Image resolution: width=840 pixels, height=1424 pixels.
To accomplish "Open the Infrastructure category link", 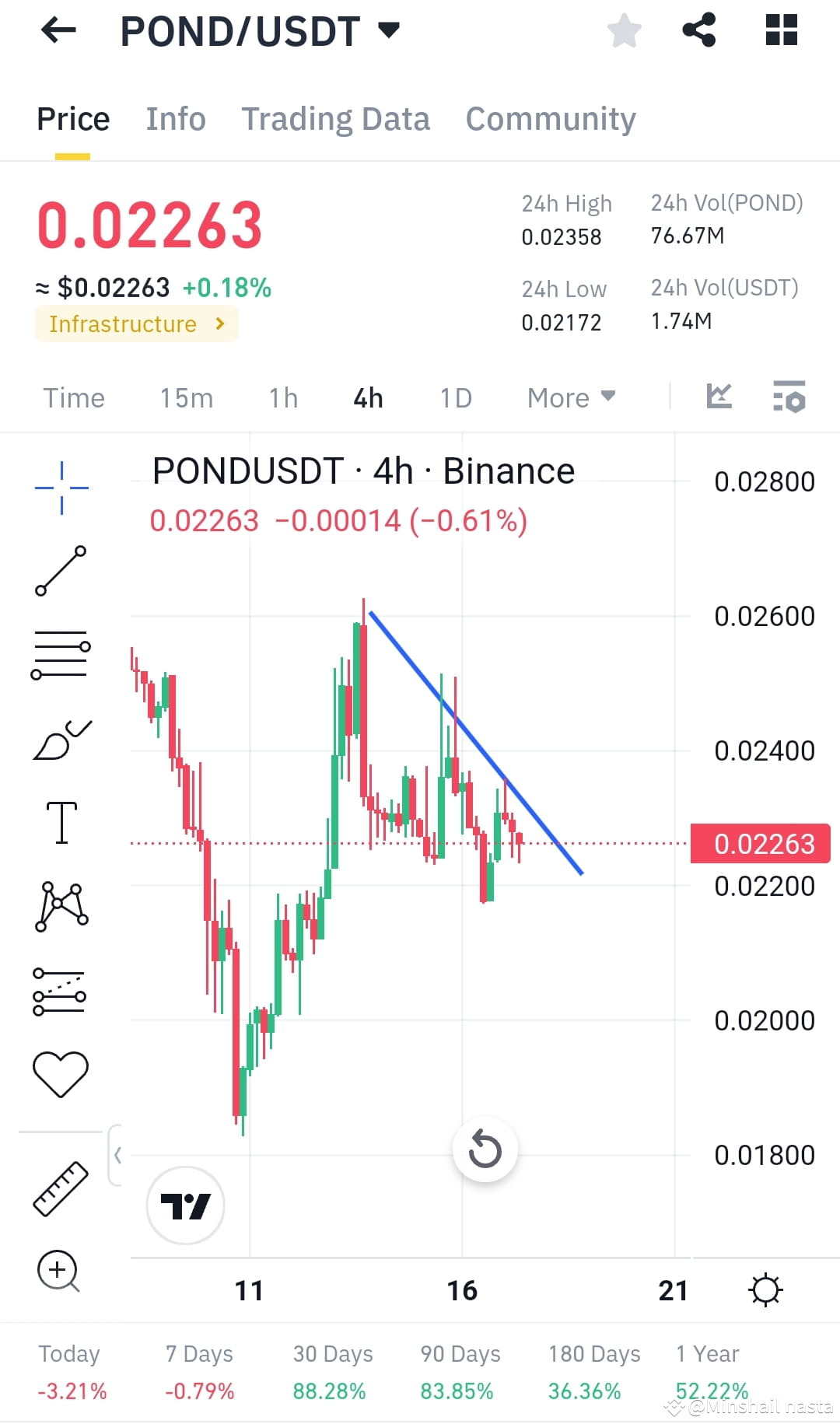I will click(137, 324).
